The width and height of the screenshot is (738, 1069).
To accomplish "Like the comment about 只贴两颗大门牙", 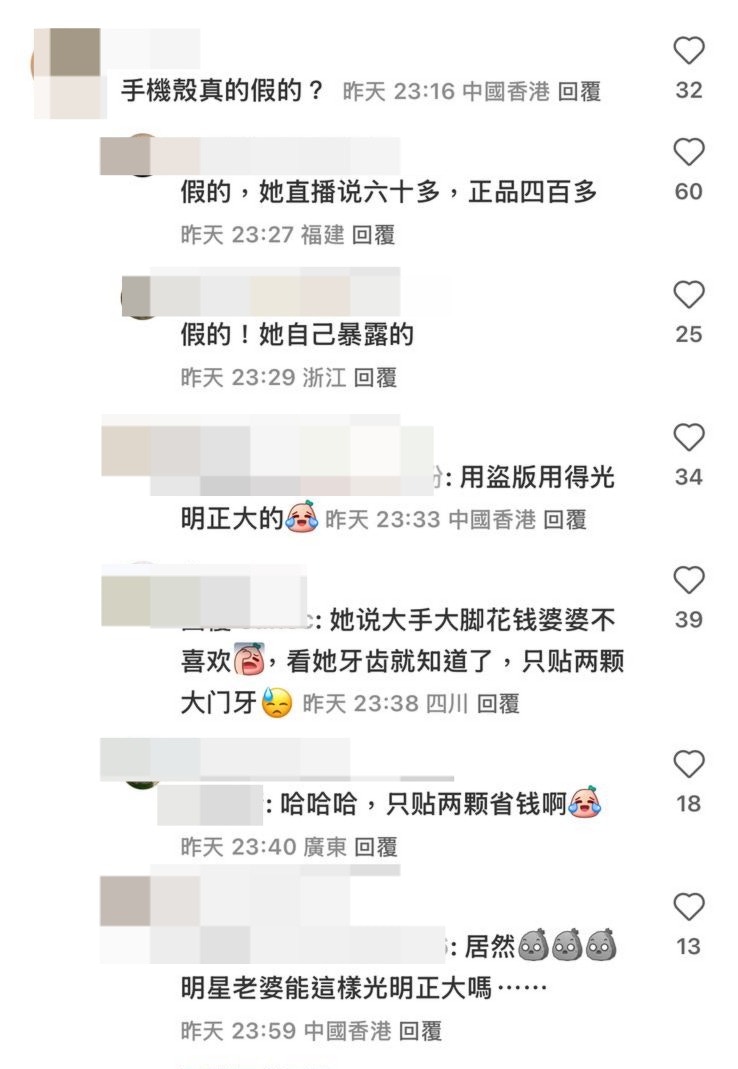I will point(689,580).
